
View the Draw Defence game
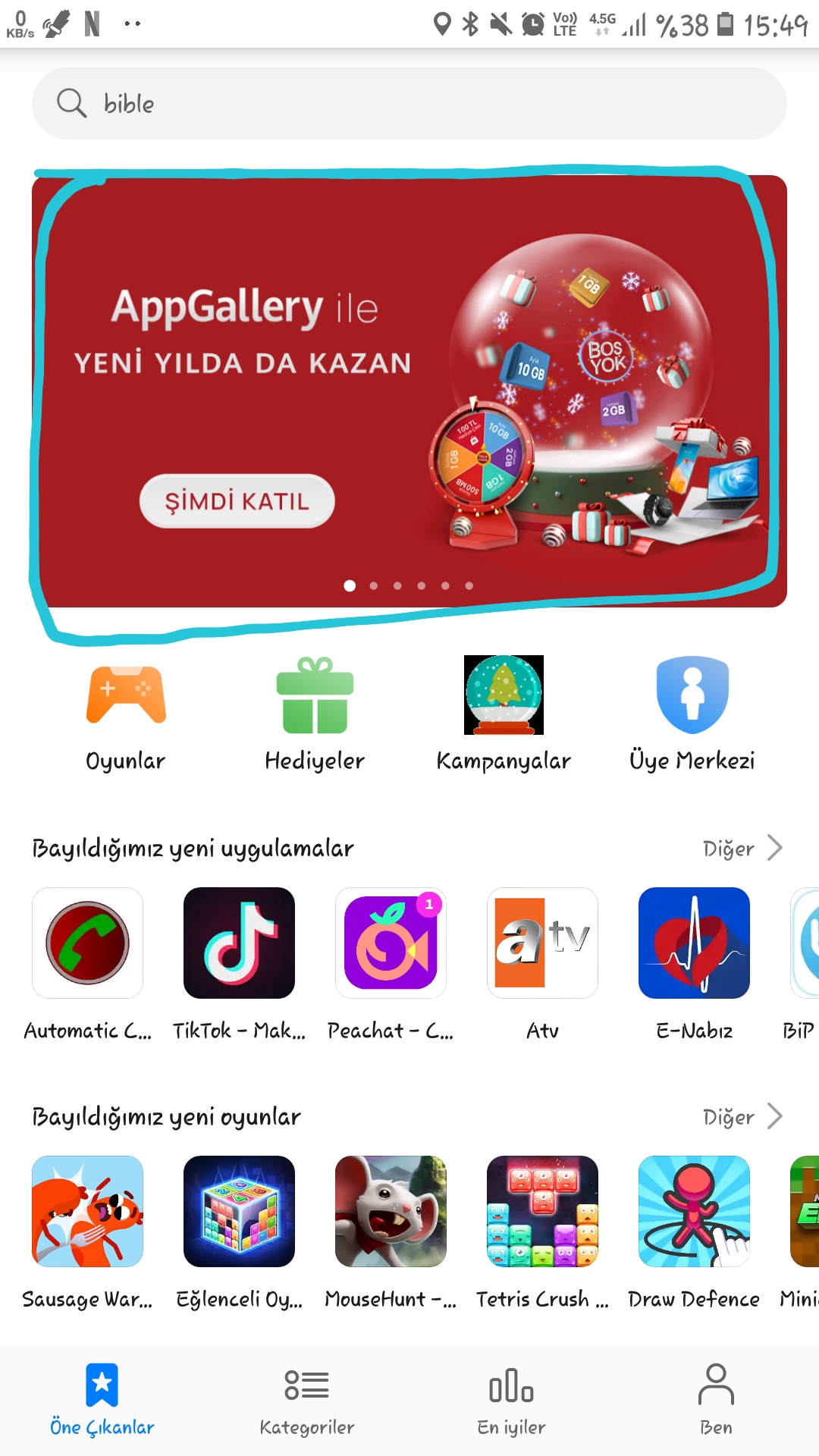694,1211
